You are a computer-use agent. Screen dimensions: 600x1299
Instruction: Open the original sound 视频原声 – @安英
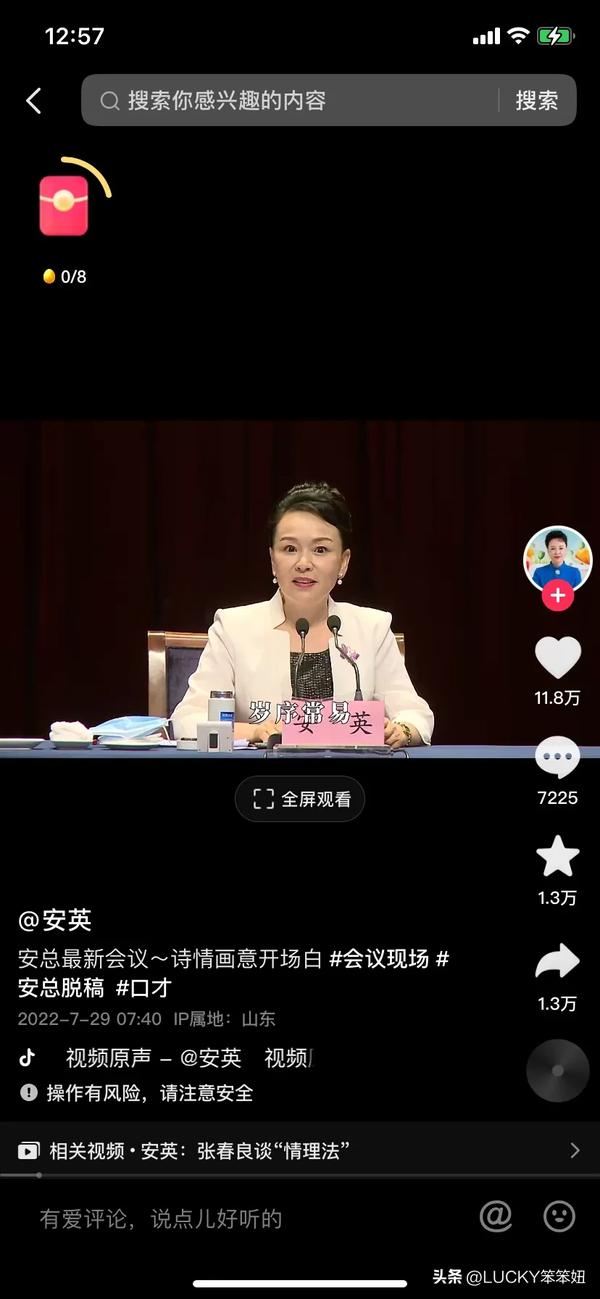click(153, 1058)
